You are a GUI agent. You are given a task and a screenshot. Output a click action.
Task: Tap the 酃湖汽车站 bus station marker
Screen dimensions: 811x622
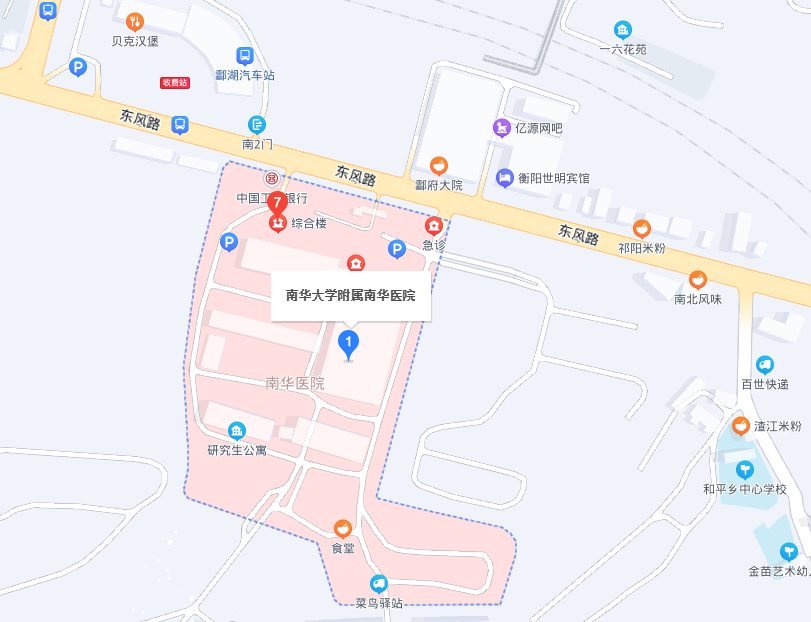245,56
